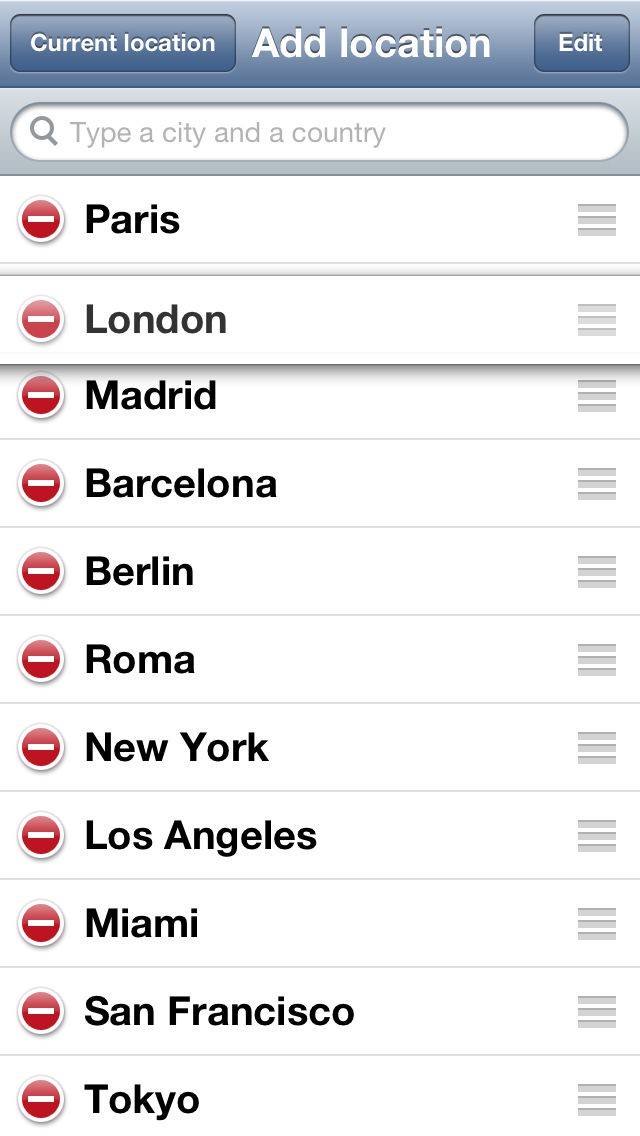
Task: Tap the red delete icon for Paris
Action: (x=42, y=220)
